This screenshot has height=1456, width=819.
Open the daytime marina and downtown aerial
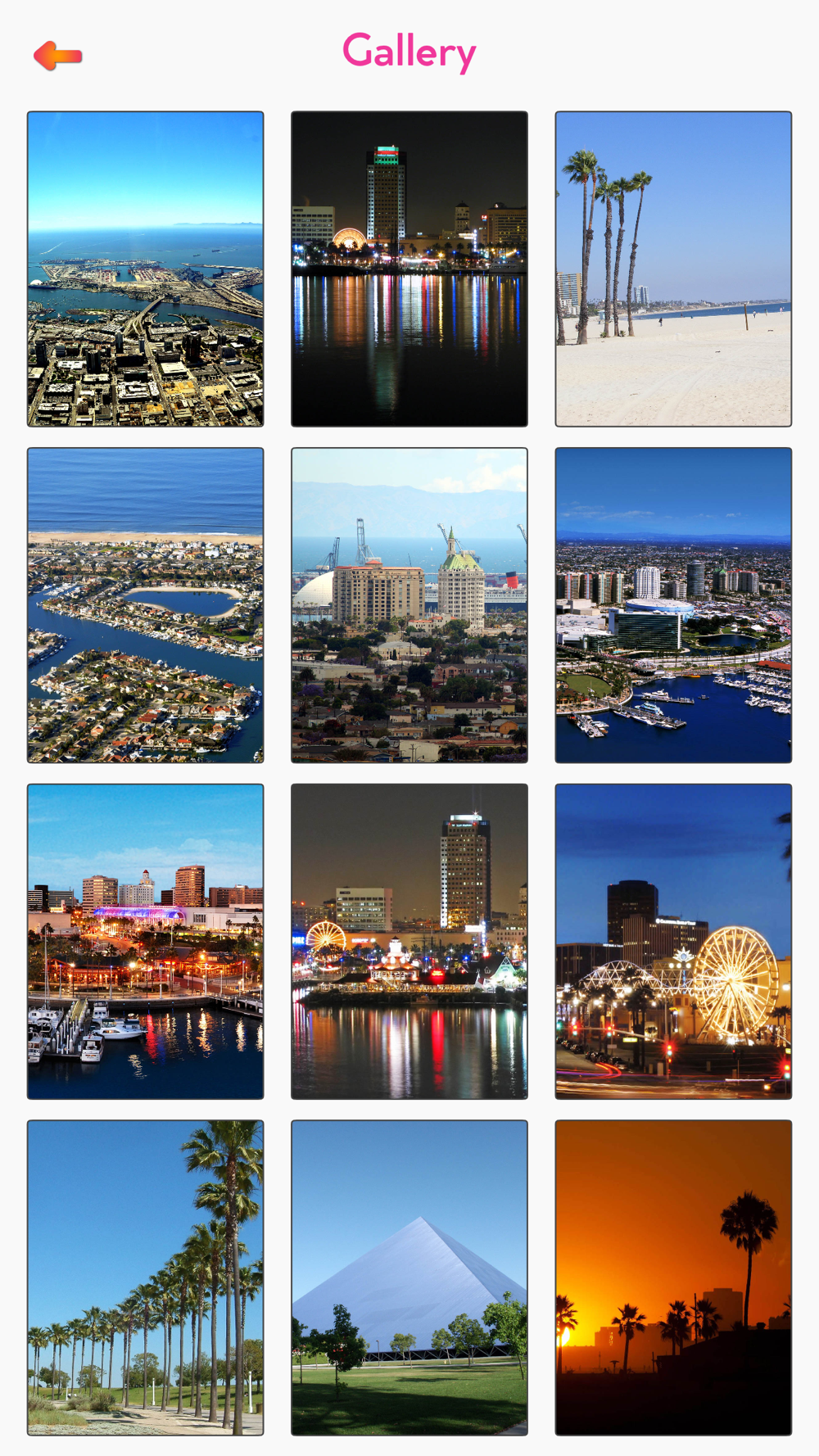(673, 605)
